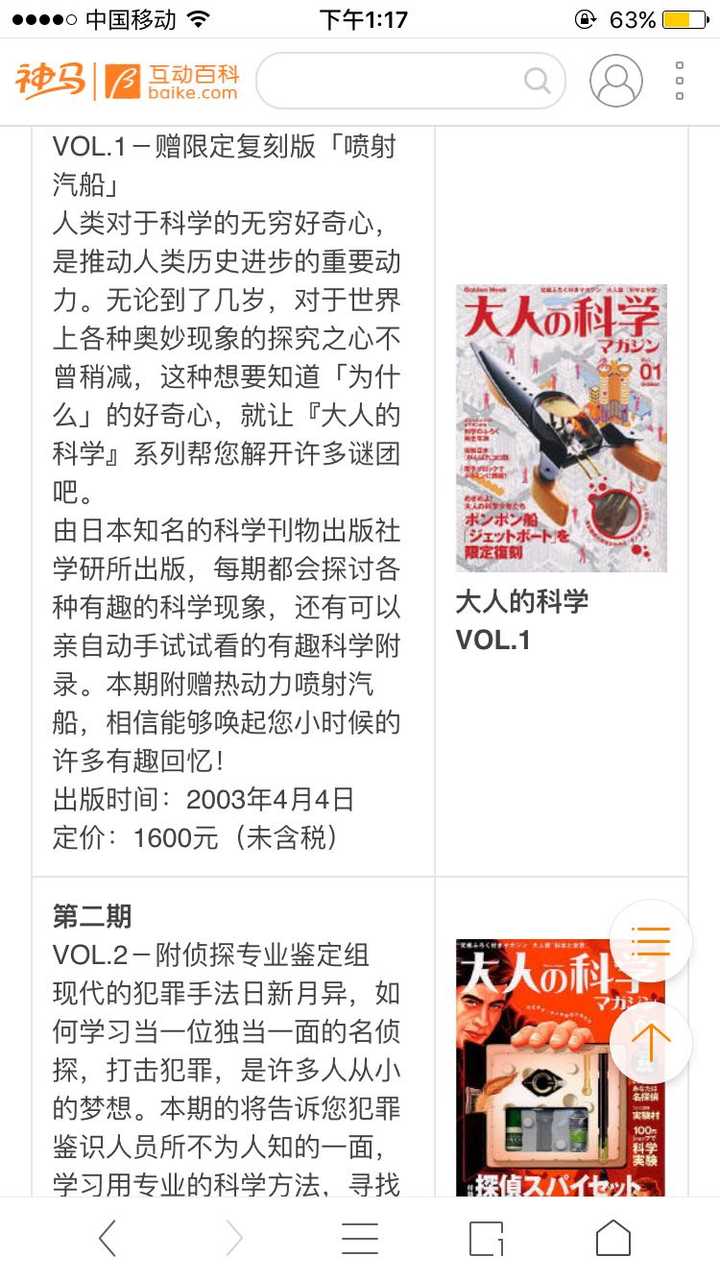Go to the browser home page

pyautogui.click(x=613, y=1239)
